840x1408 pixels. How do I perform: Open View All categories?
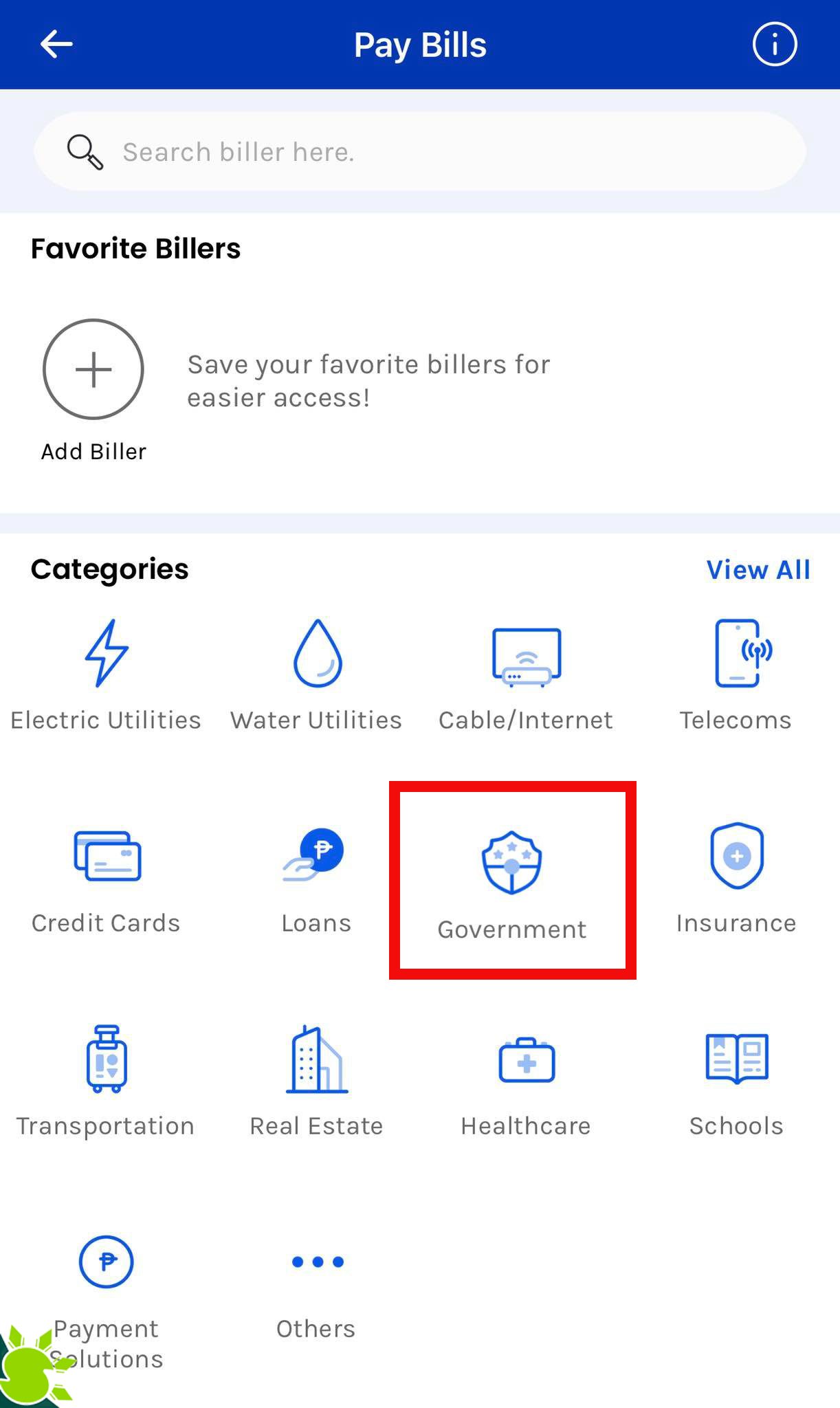coord(758,570)
